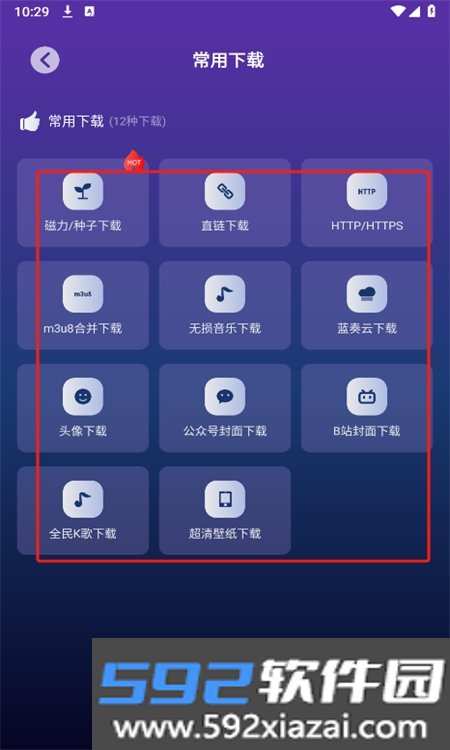
Task: Open 超清壁纸下载
Action: pyautogui.click(x=225, y=511)
